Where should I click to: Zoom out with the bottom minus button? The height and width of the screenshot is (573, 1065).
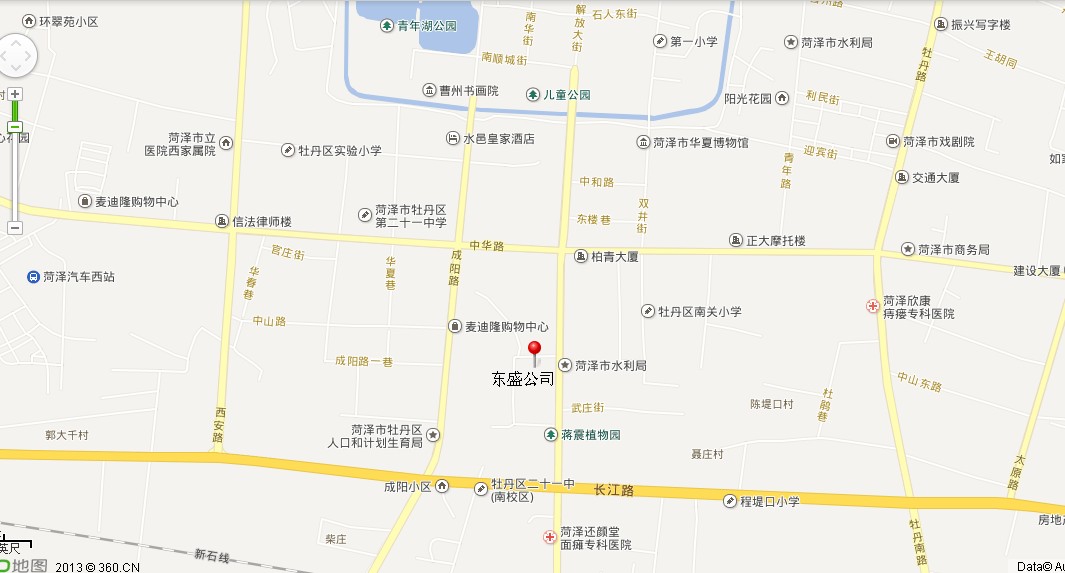tap(15, 228)
